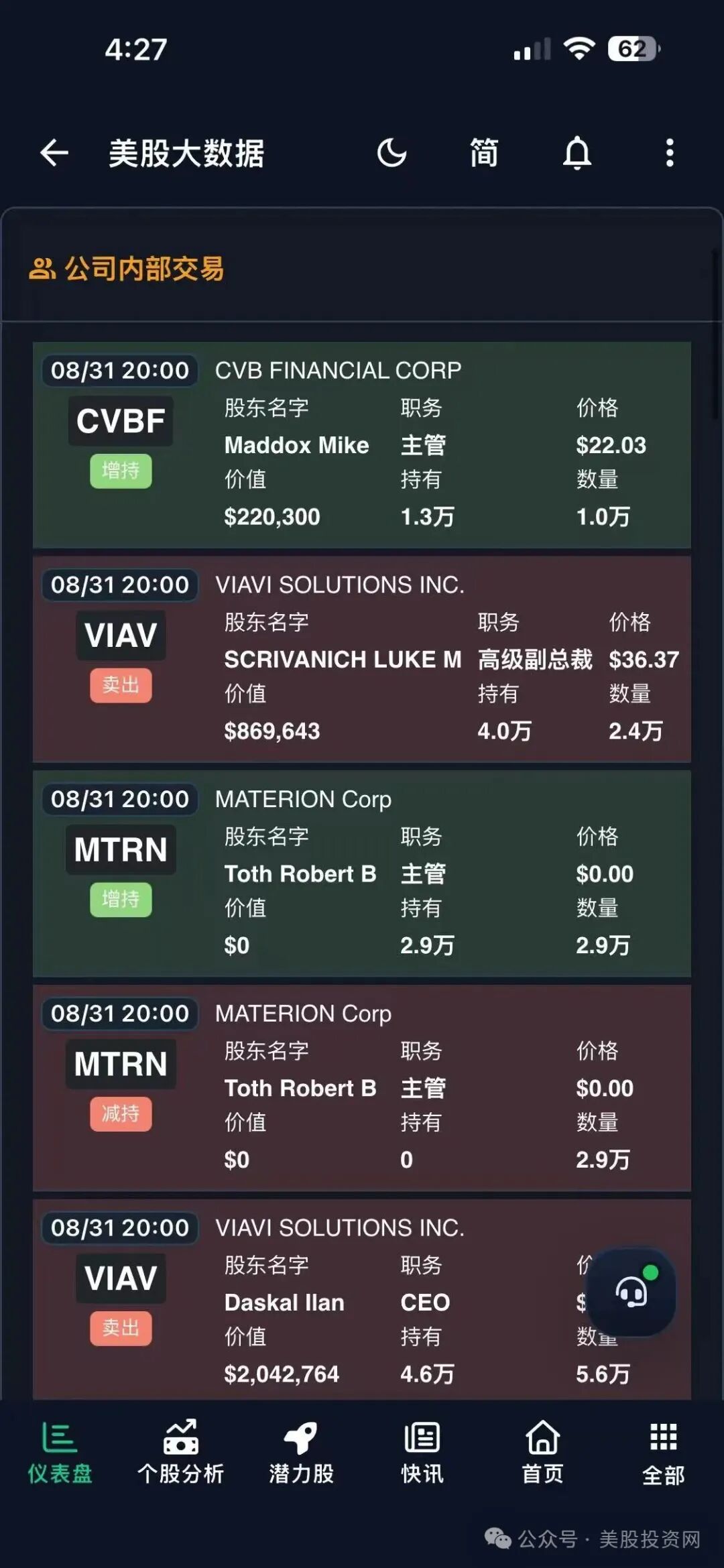Switch to the 仪表盘 tab

pos(60,1453)
